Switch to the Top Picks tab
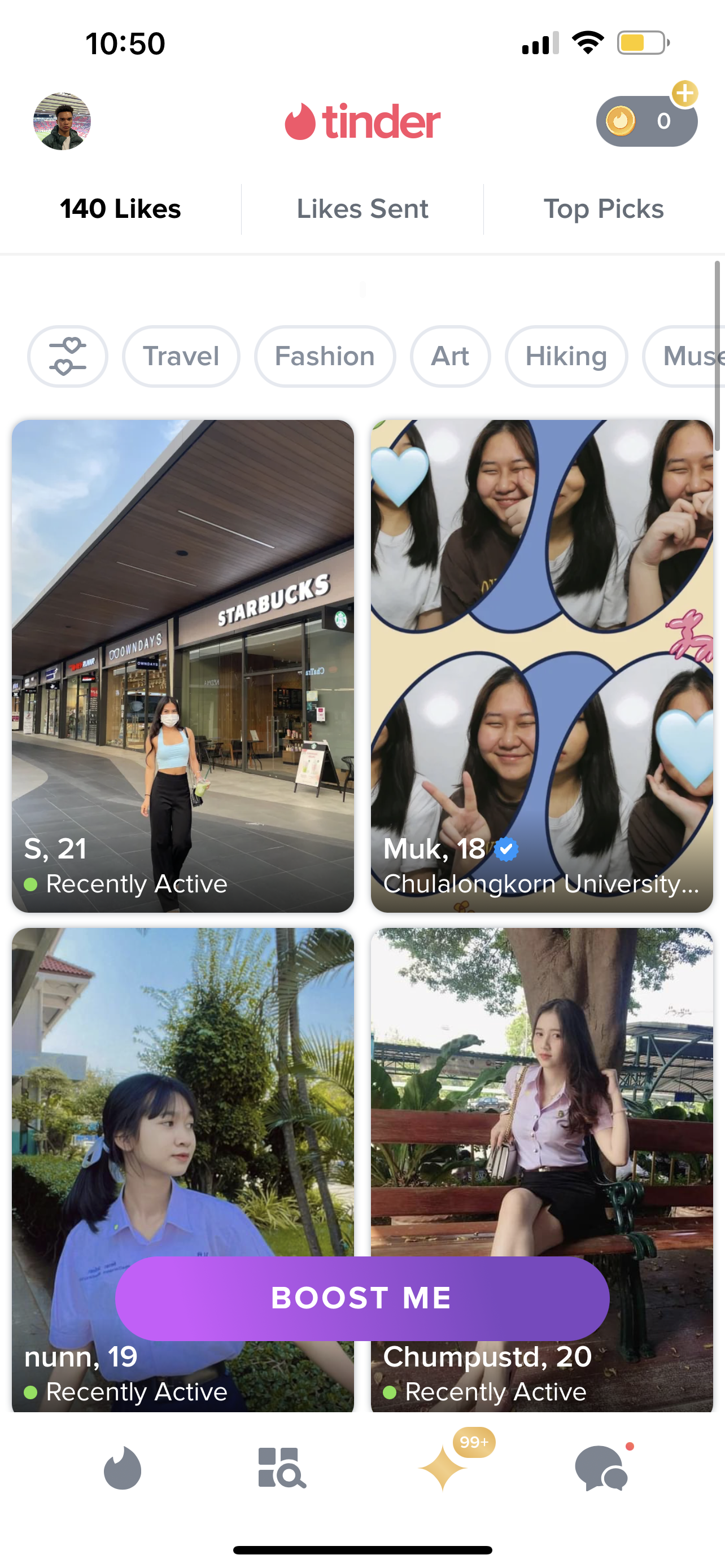This screenshot has width=725, height=1568. point(603,209)
